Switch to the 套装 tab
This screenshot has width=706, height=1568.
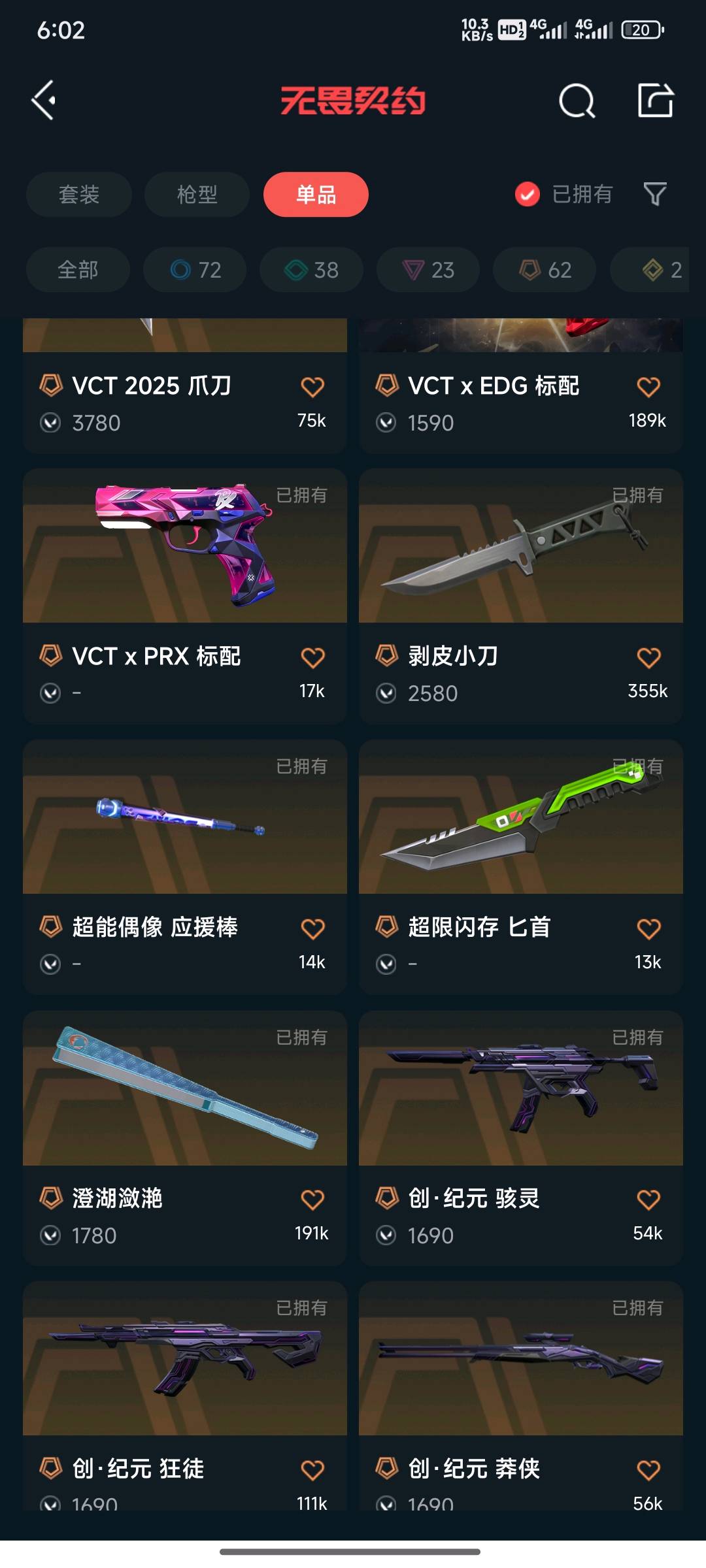pos(79,194)
